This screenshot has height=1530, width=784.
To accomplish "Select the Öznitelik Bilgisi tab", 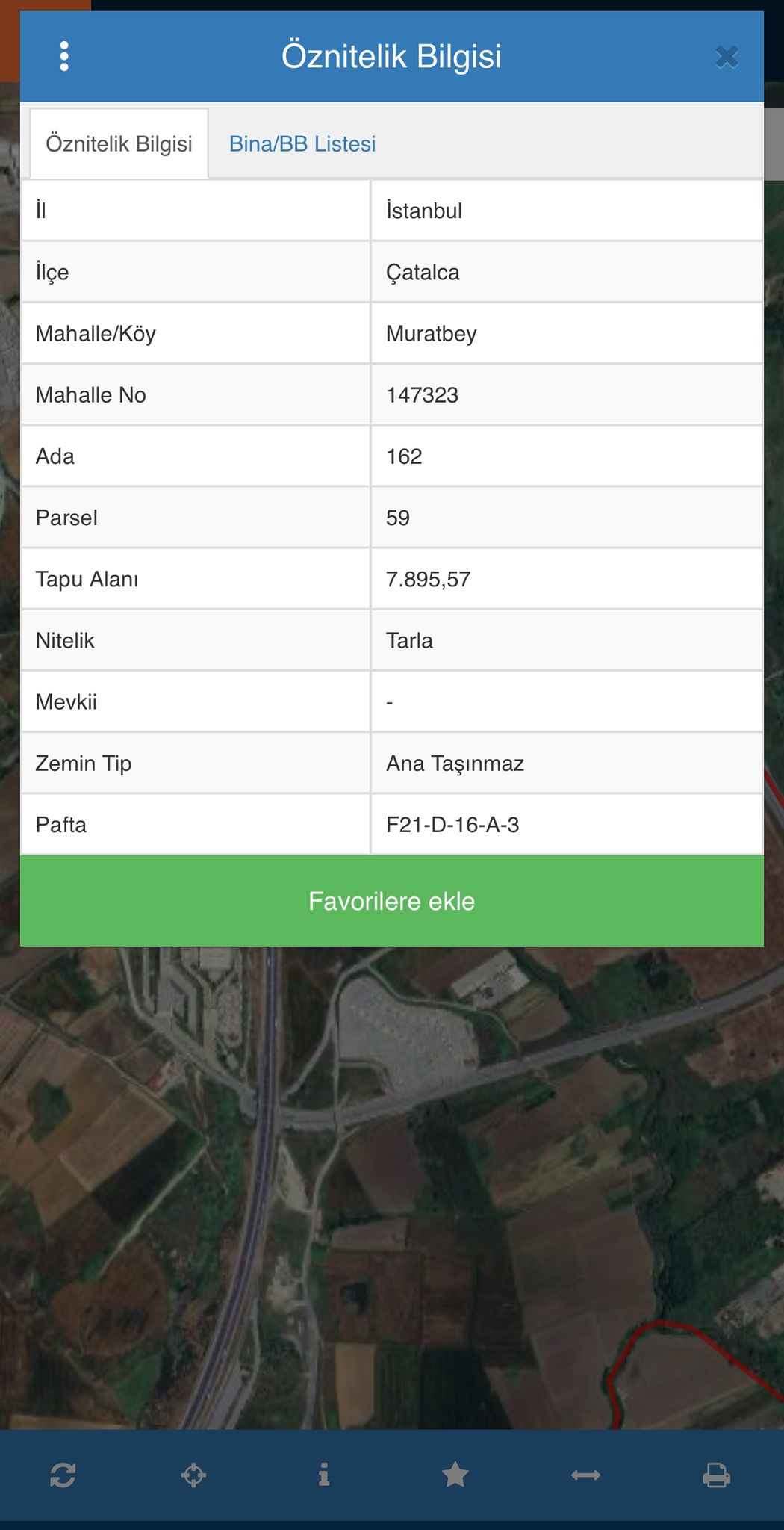I will (119, 143).
